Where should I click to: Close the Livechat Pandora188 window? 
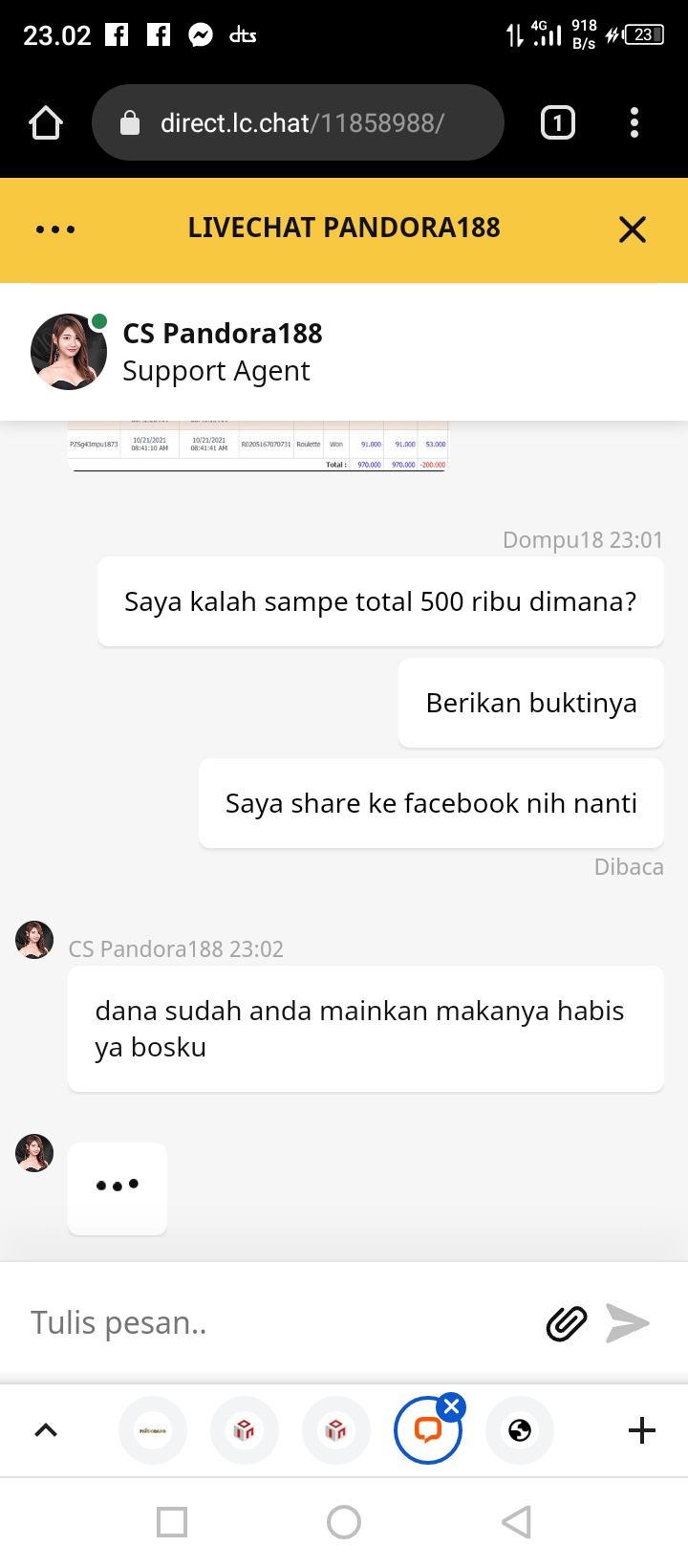[x=633, y=229]
